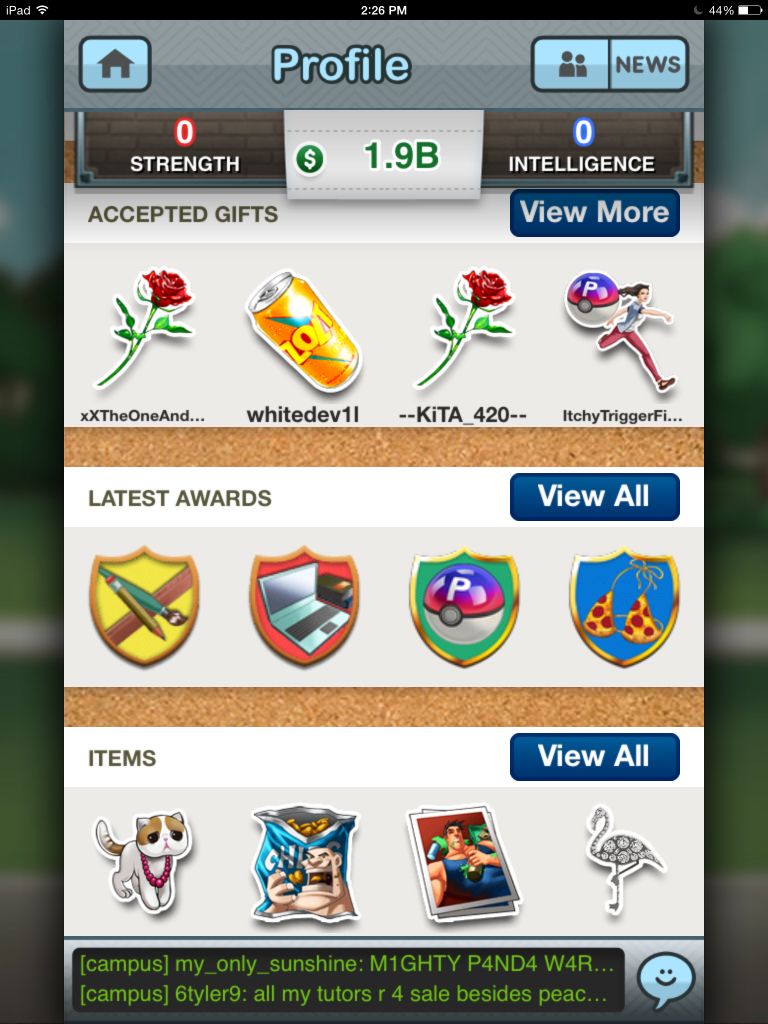The height and width of the screenshot is (1024, 768).
Task: Tap View More for accepted gifts
Action: 594,213
